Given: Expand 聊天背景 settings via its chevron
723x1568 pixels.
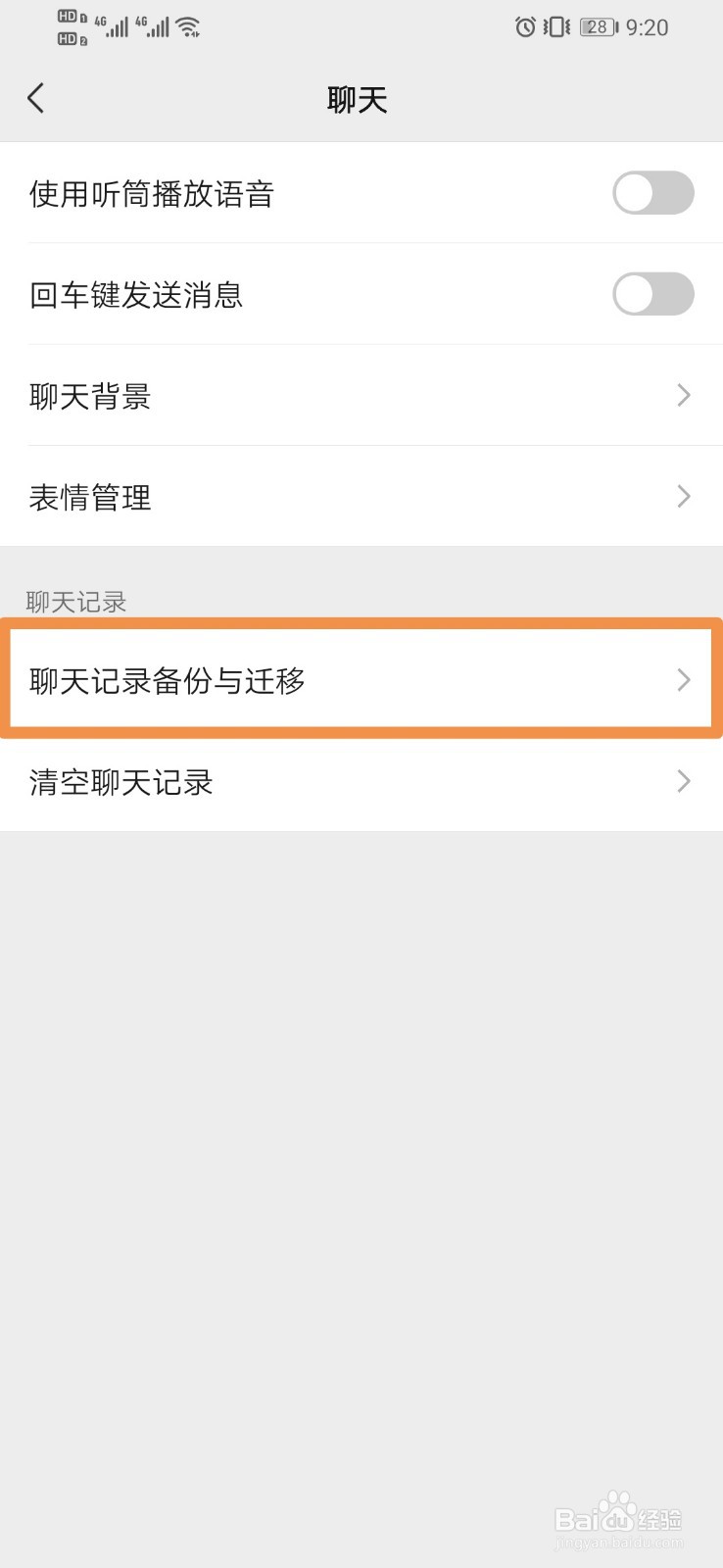Looking at the screenshot, I should 683,395.
